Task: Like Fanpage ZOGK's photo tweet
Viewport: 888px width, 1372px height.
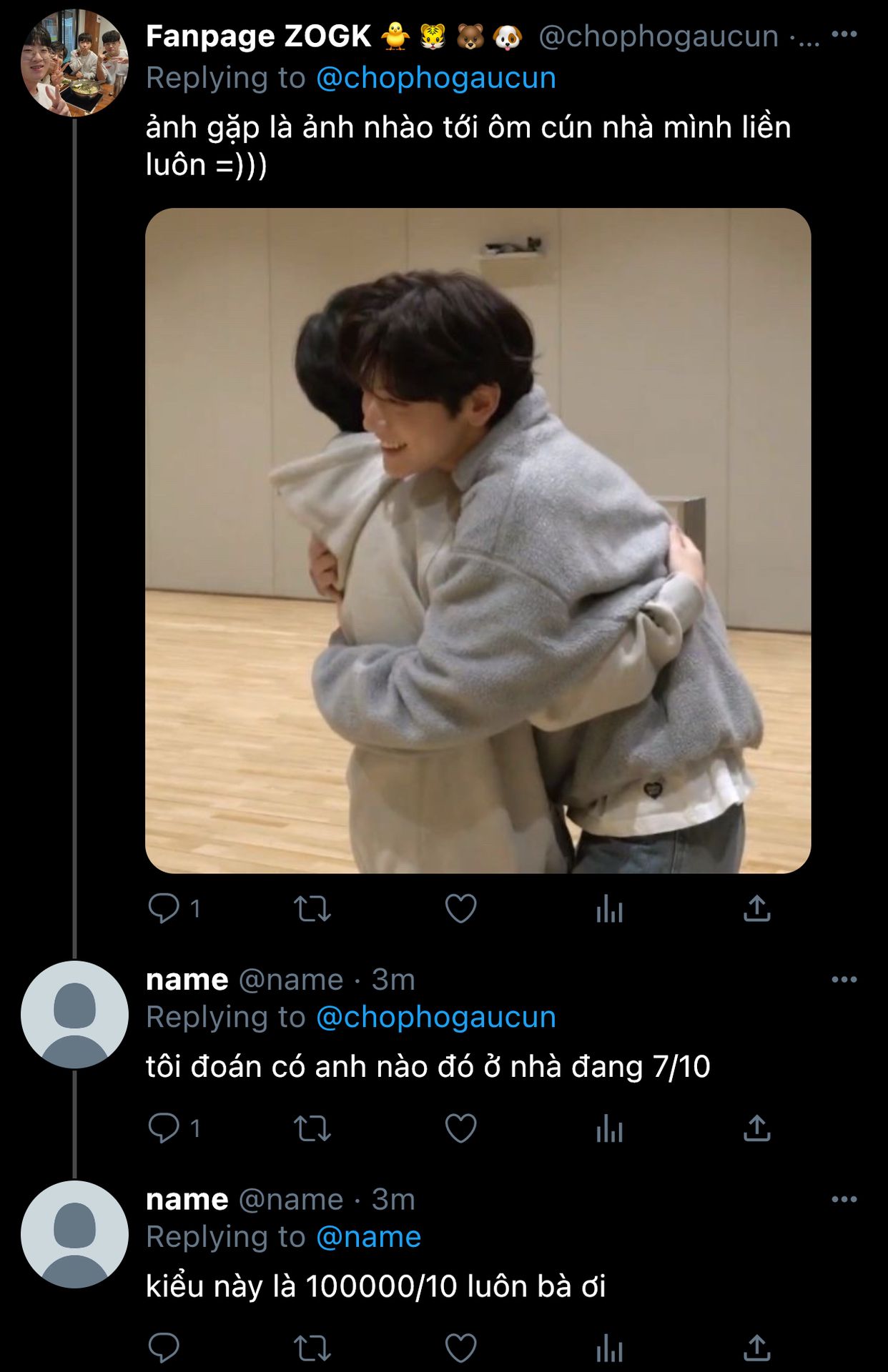Action: tap(460, 909)
